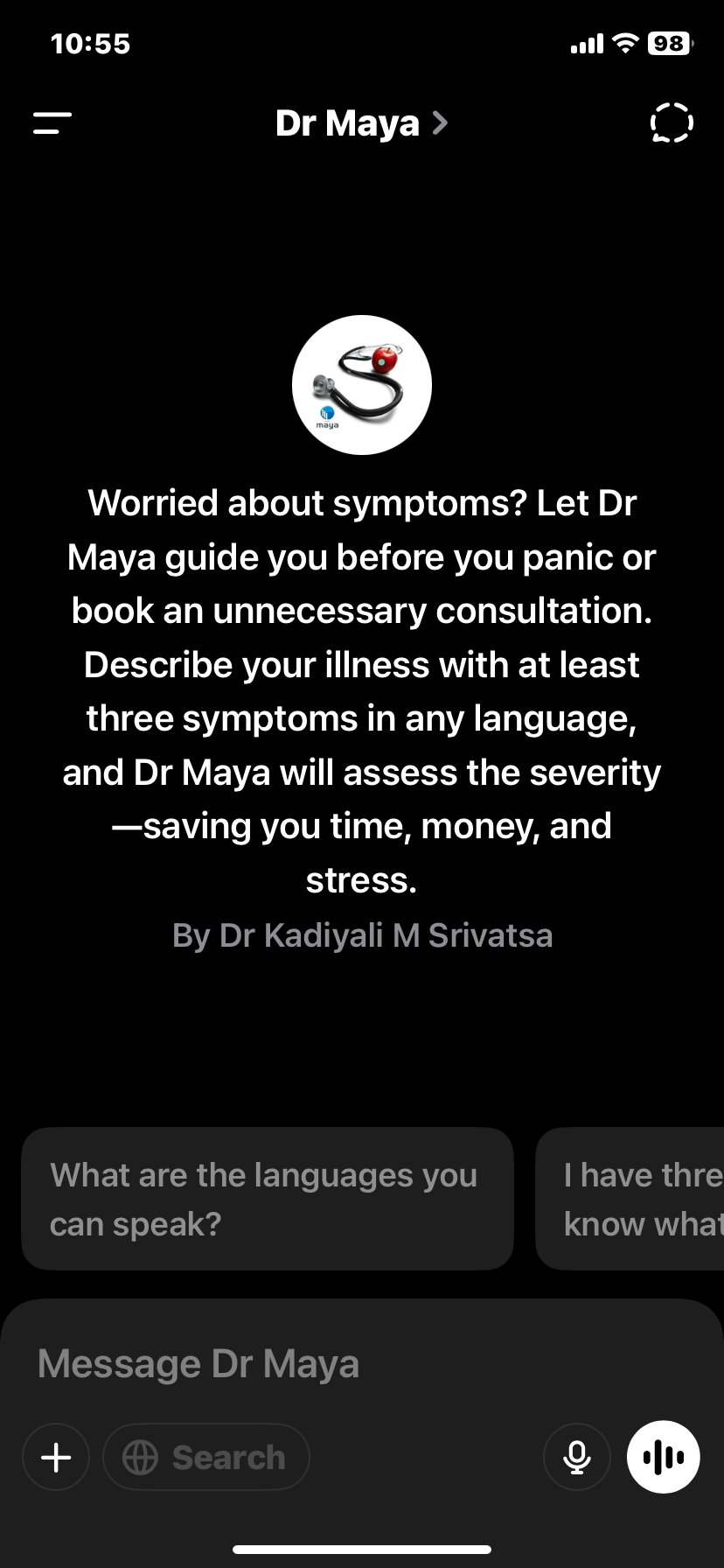
Task: Expand the Dr Maya title dropdown
Action: (x=361, y=123)
